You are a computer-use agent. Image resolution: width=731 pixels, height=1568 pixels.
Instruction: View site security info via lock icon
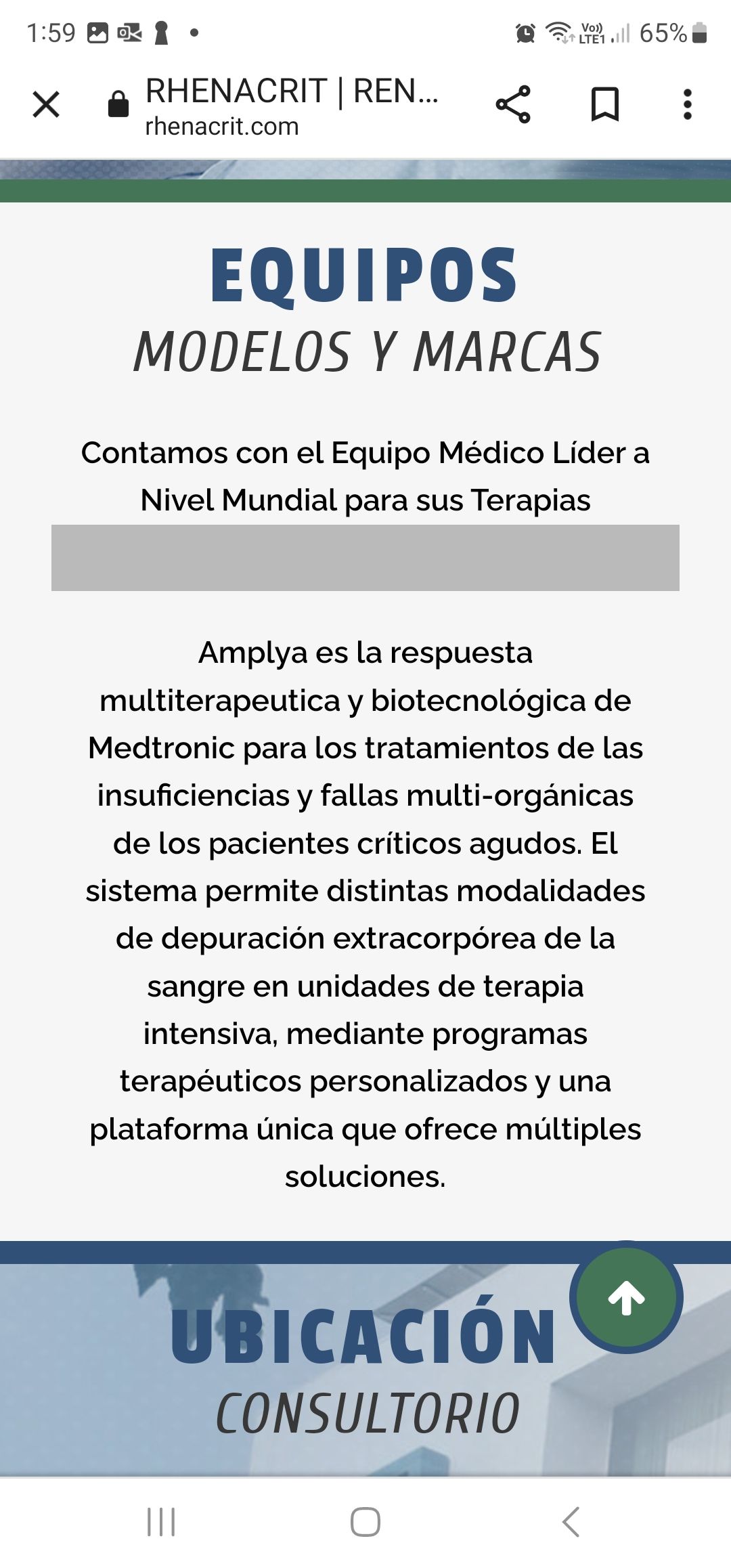(118, 105)
